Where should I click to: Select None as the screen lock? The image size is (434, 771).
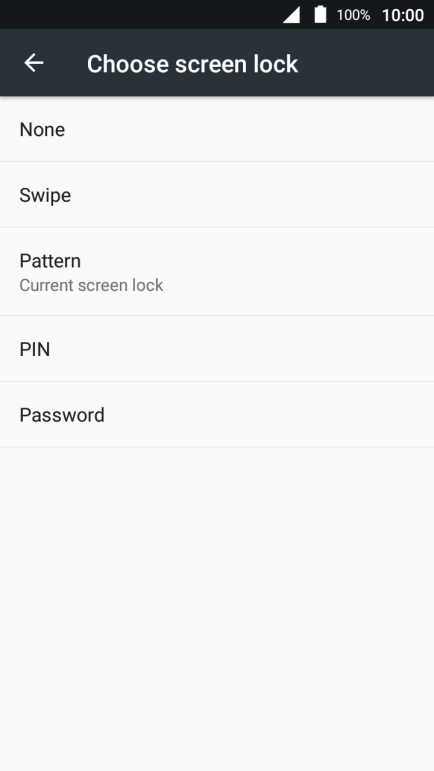pos(217,129)
